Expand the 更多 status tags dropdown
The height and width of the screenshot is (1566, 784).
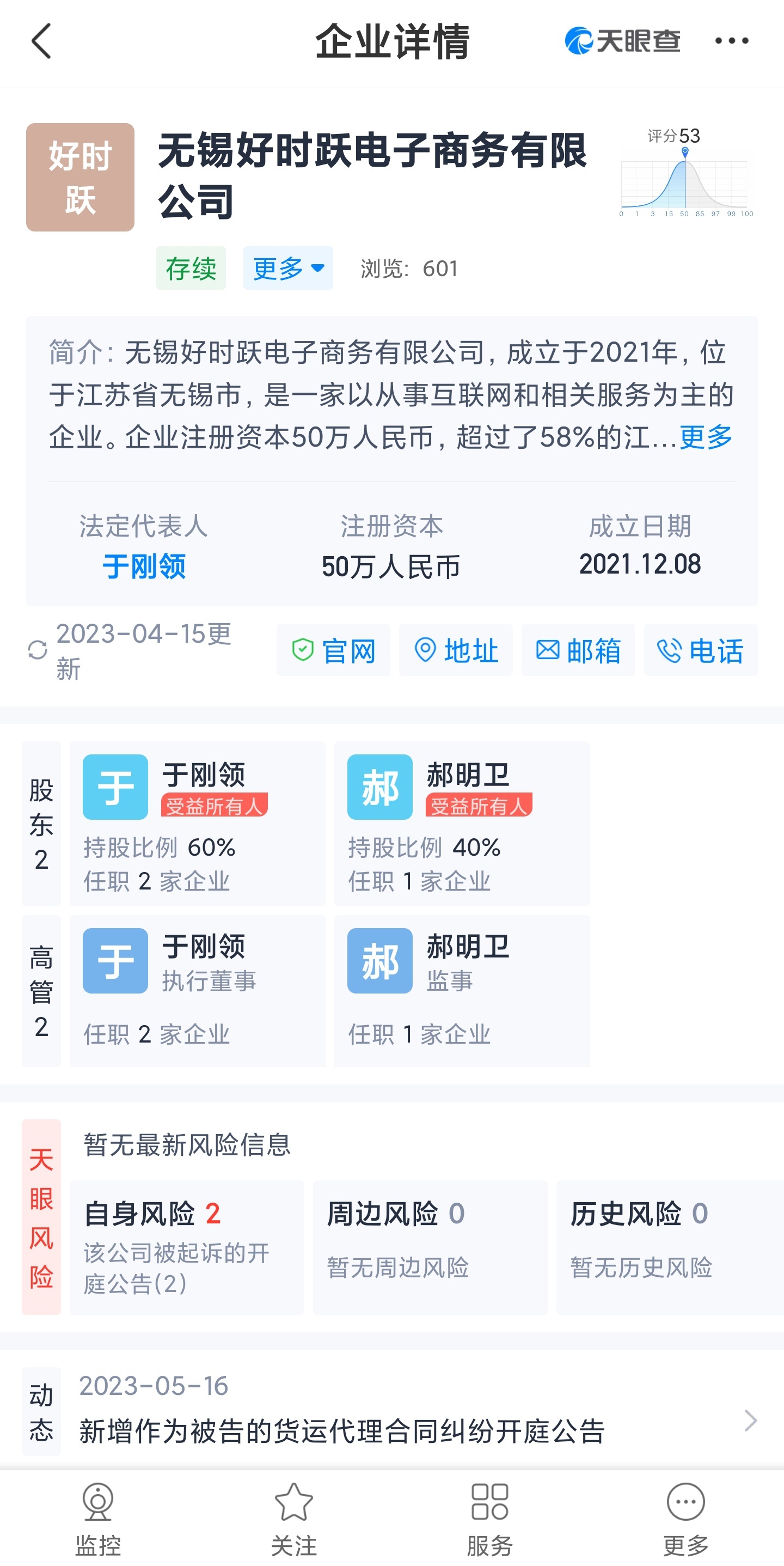click(288, 268)
